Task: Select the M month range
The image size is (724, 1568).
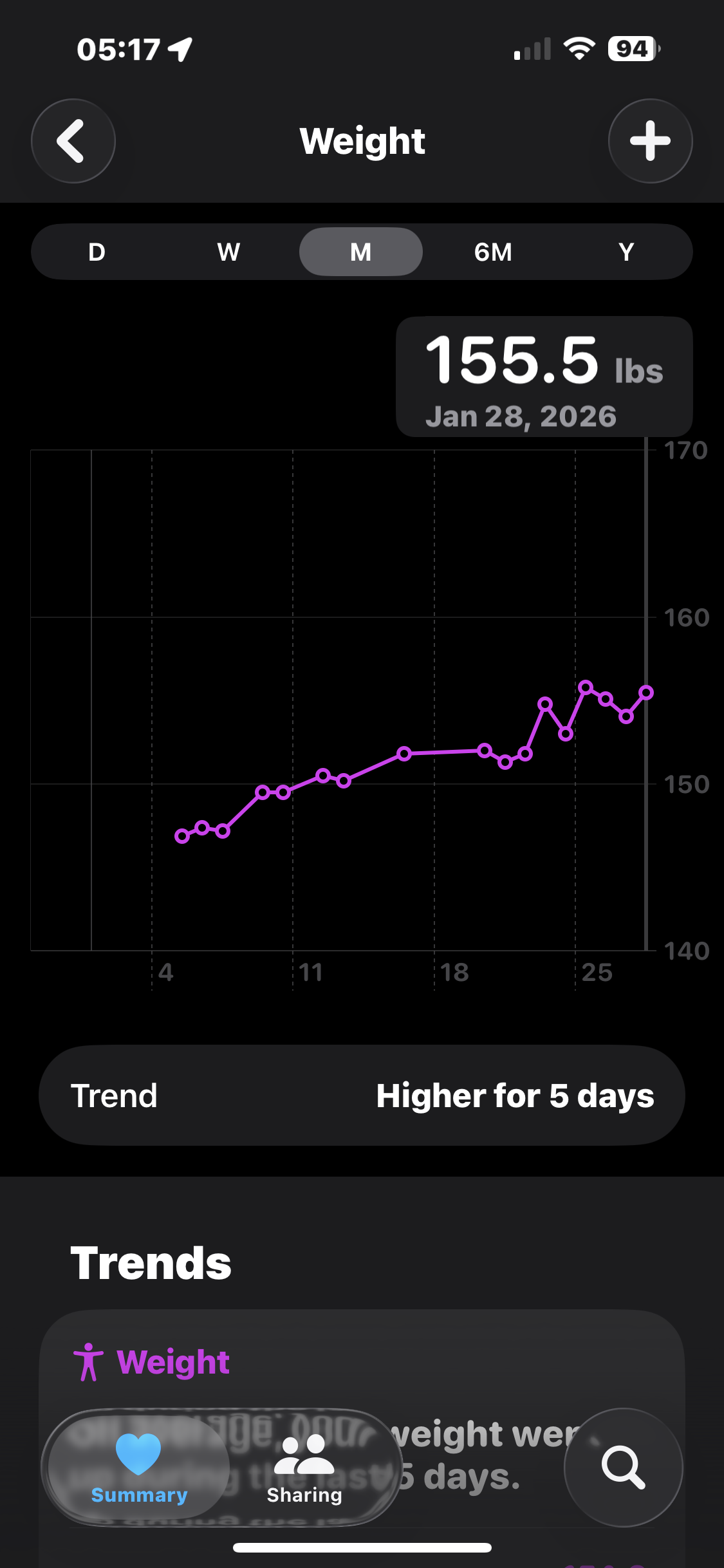Action: pos(361,252)
